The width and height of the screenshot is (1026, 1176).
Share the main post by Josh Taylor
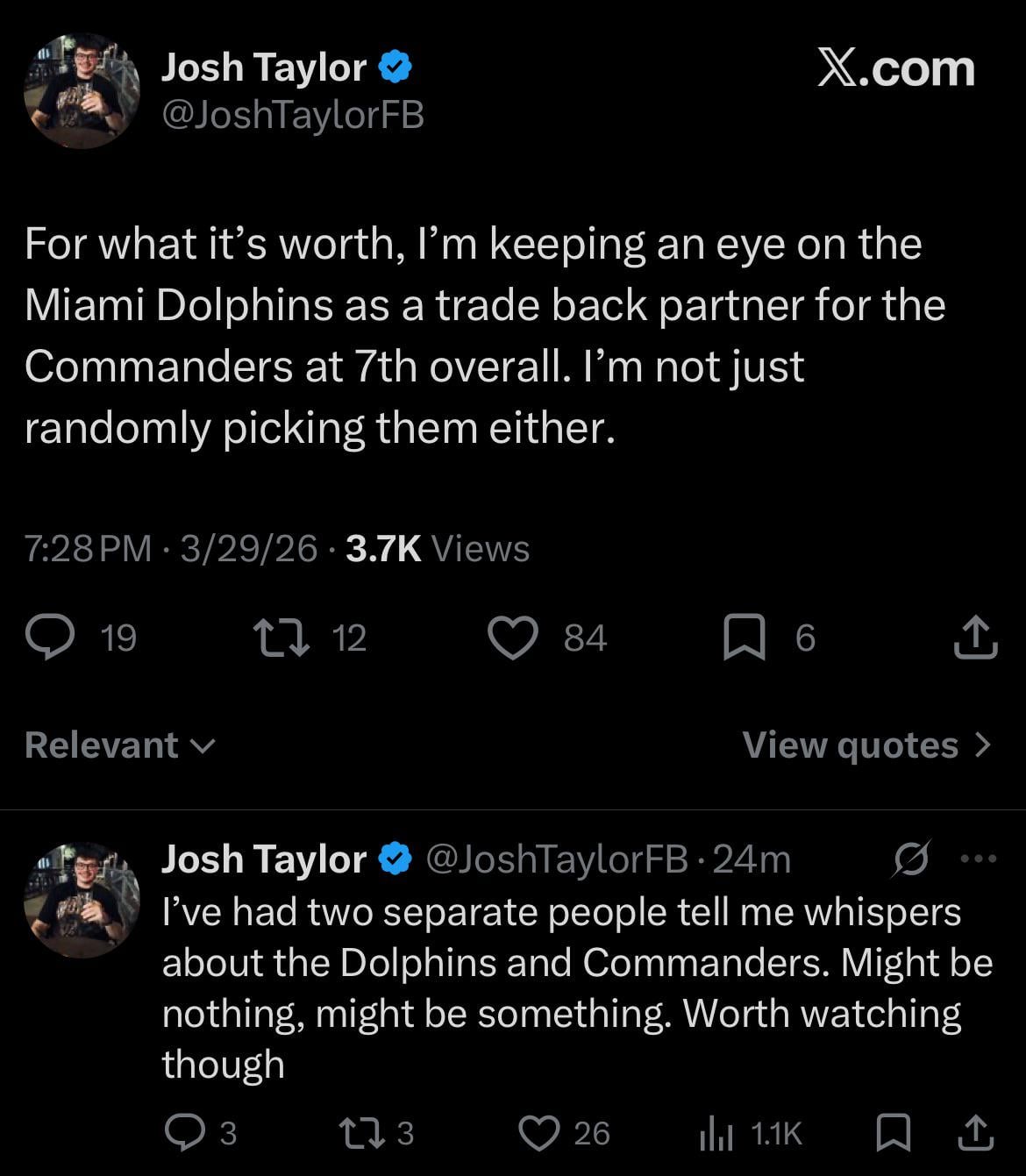tap(975, 638)
